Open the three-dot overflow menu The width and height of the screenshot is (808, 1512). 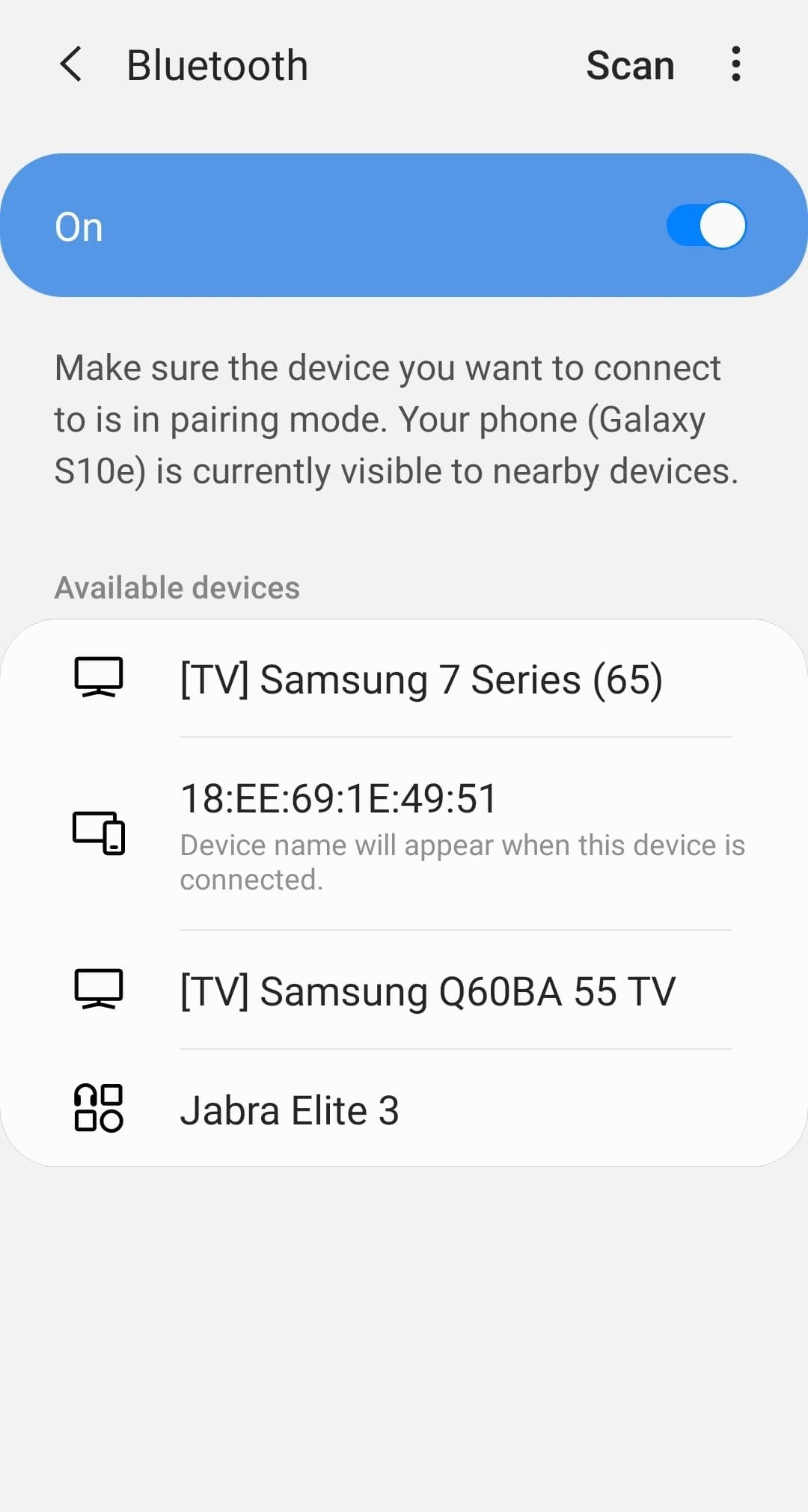coord(736,64)
